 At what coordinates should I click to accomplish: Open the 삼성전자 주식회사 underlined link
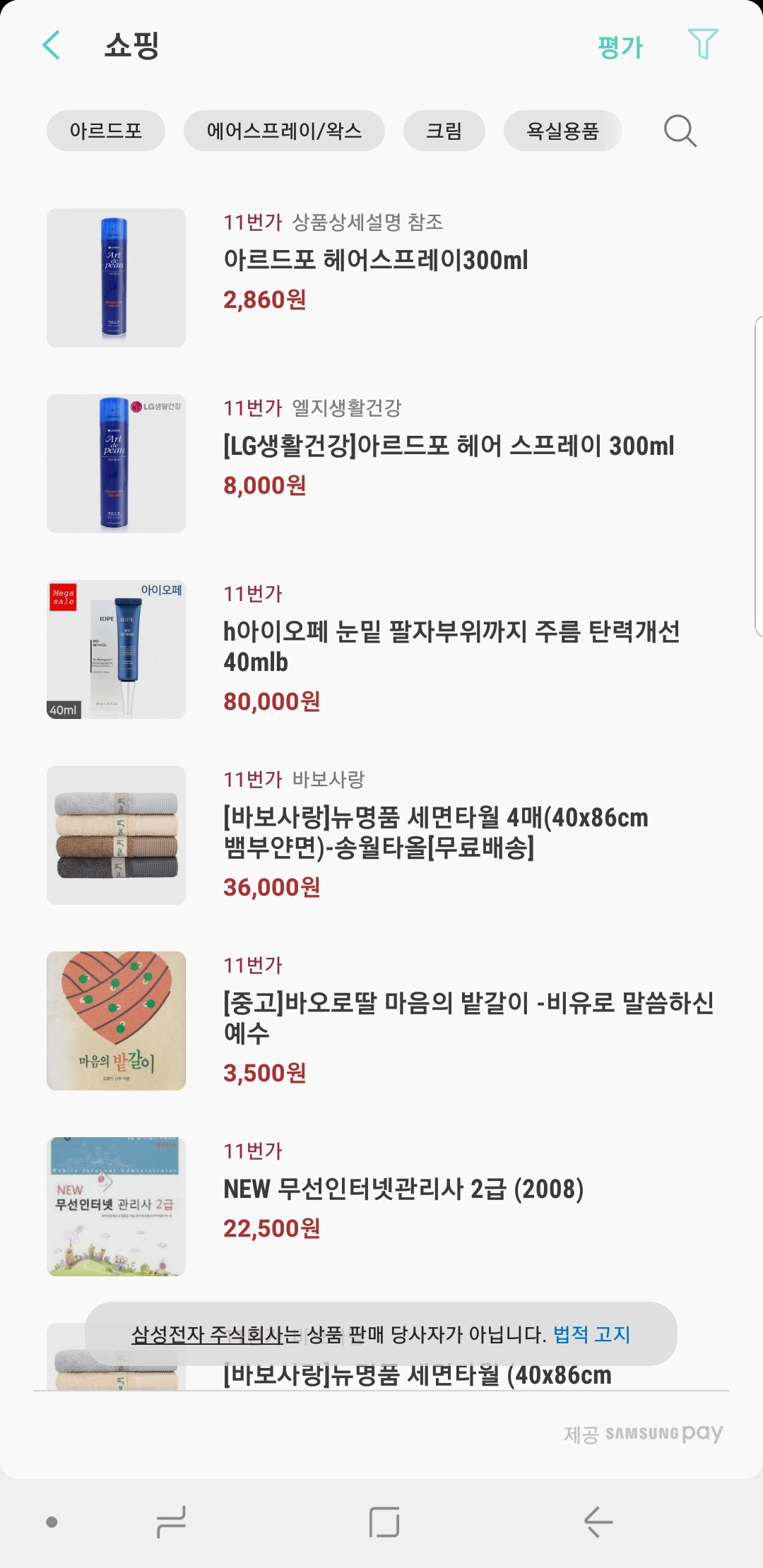pyautogui.click(x=207, y=1334)
